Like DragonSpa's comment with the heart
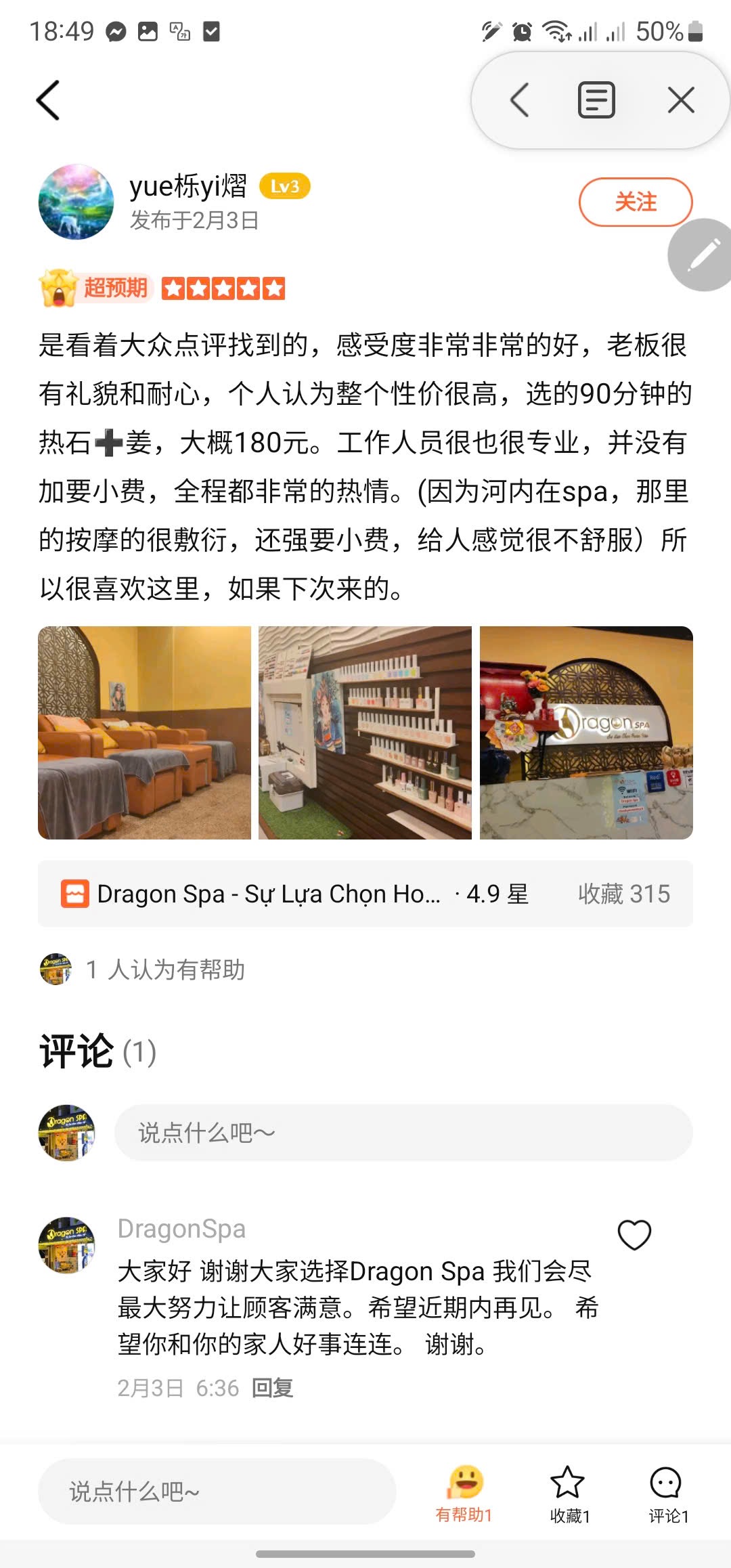Image resolution: width=731 pixels, height=1568 pixels. [634, 1234]
